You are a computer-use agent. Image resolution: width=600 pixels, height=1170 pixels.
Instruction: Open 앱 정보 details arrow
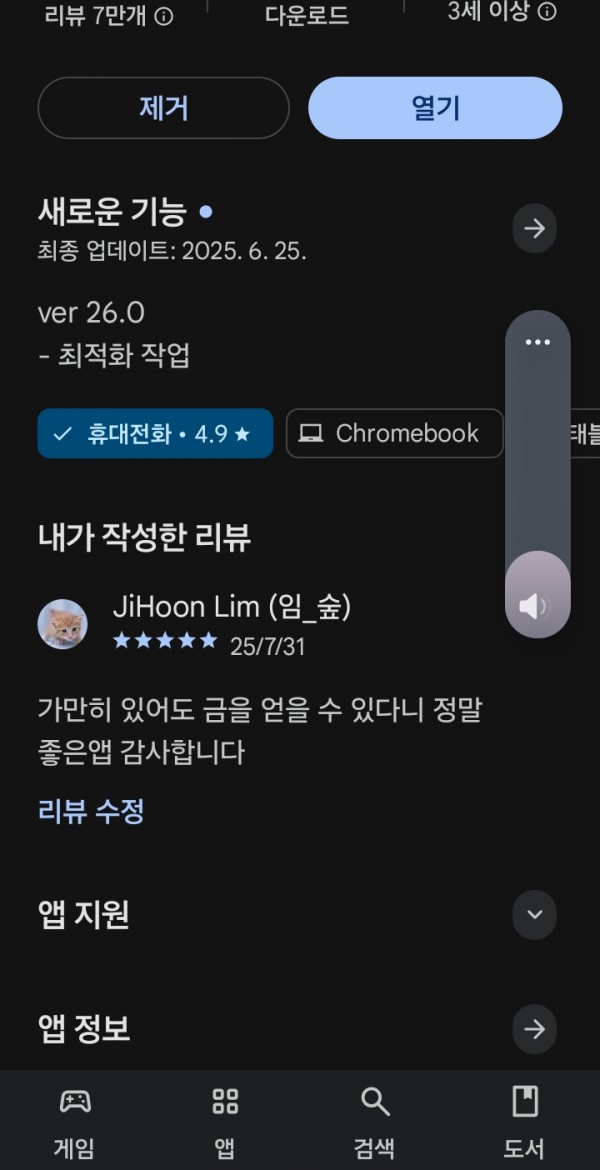point(534,1030)
